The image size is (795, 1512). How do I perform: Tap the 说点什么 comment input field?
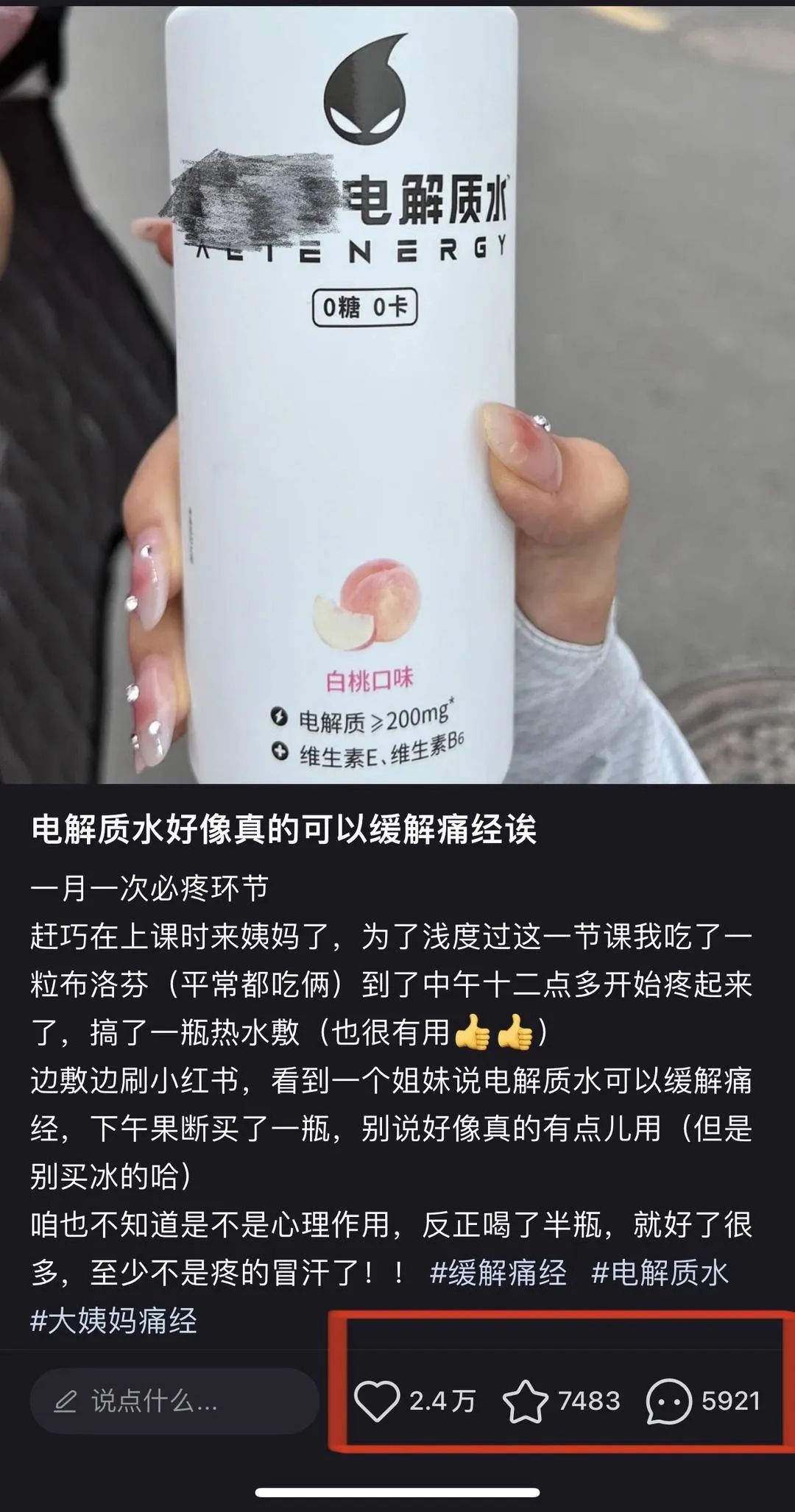click(174, 1401)
